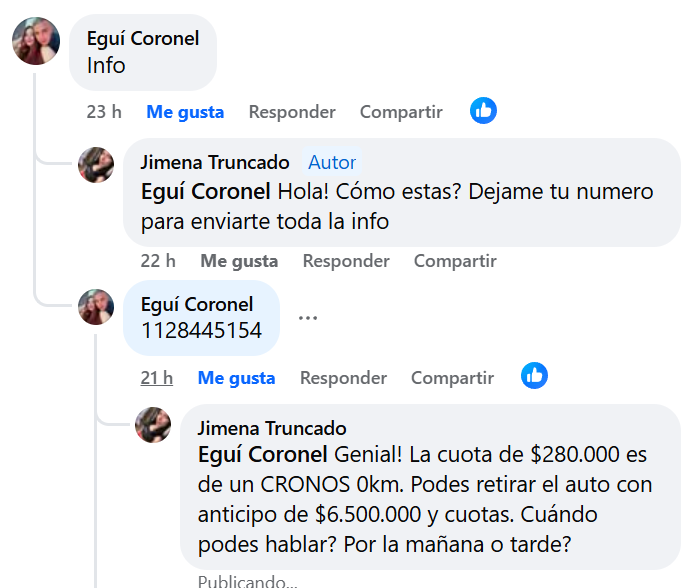Tap Eguí Coronel's avatar beside the "Info" comment
This screenshot has height=588, width=684.
point(36,41)
